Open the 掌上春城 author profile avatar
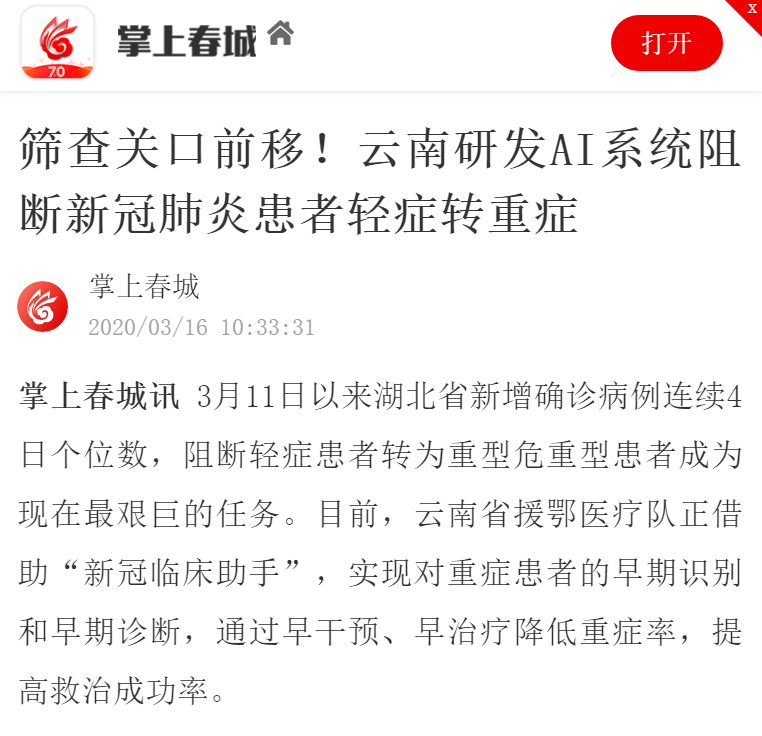 [43, 306]
